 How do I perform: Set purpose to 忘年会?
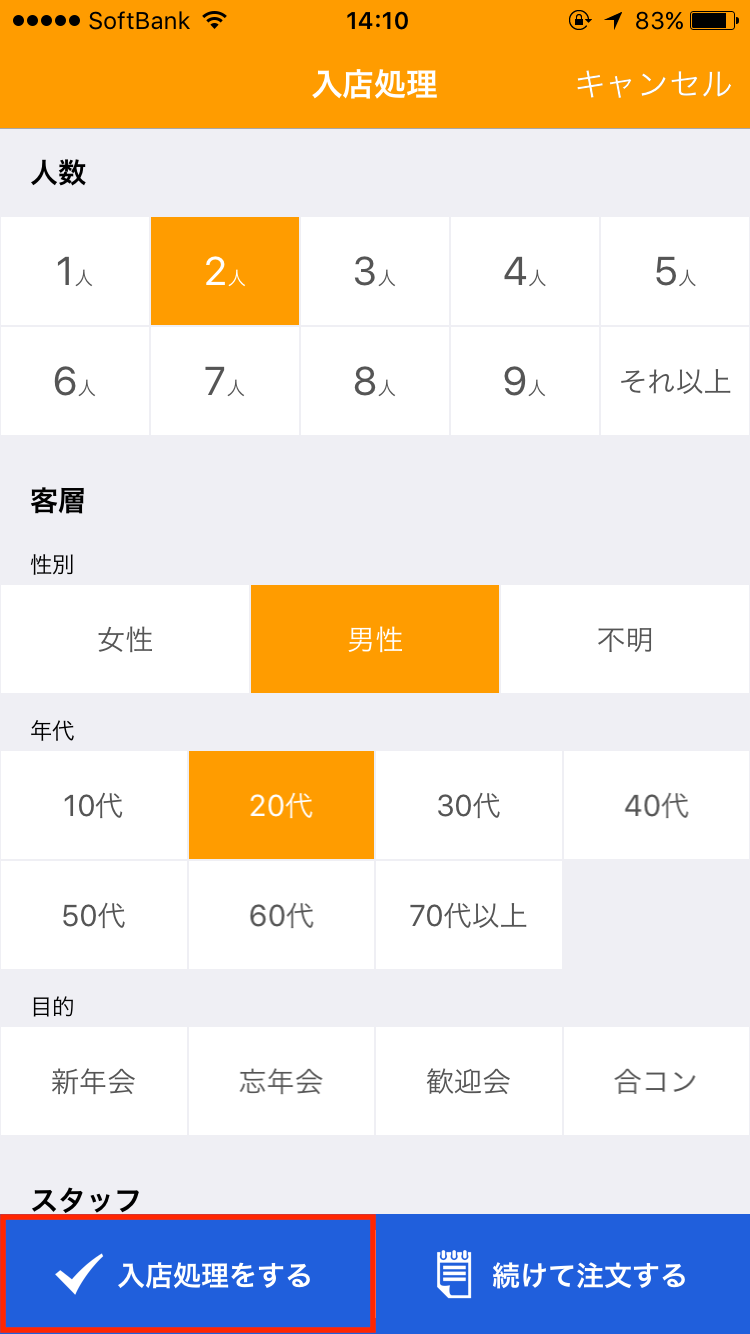[281, 1081]
